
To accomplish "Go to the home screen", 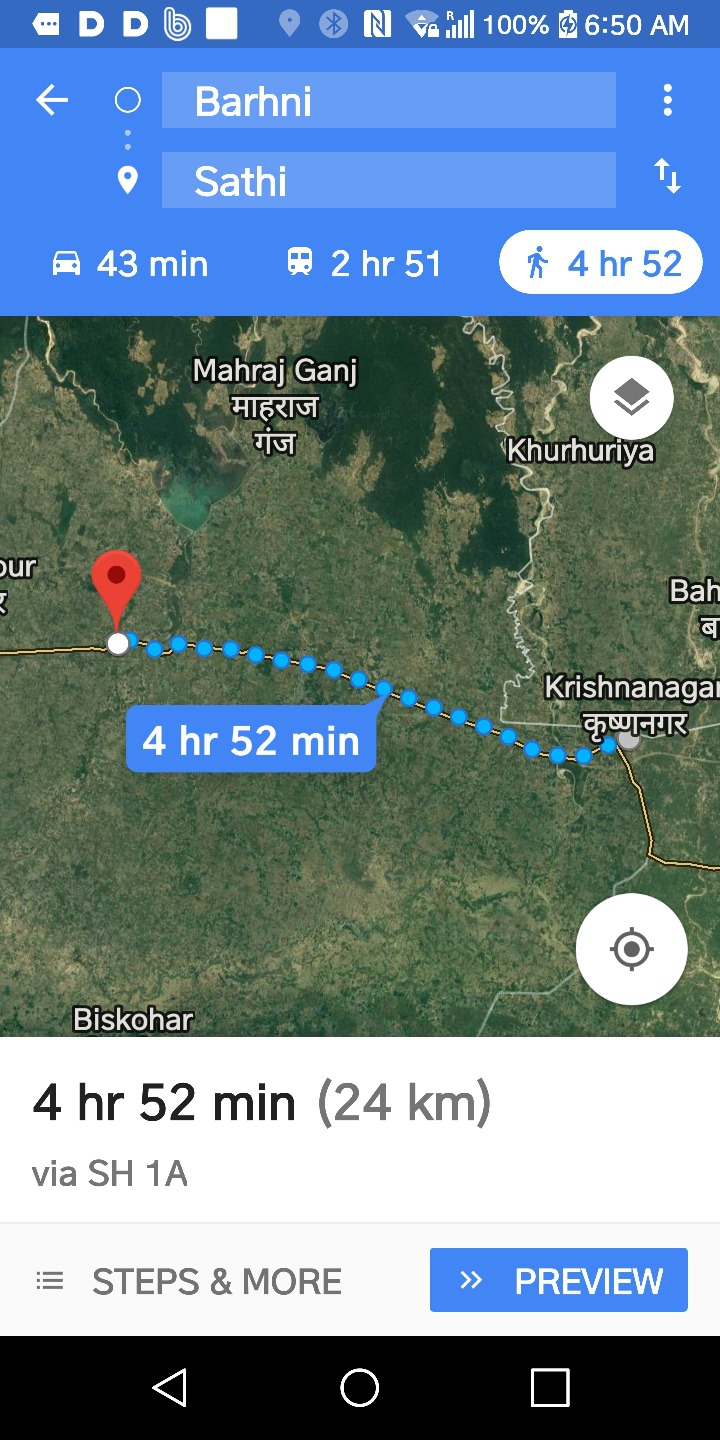I will pyautogui.click(x=360, y=1388).
